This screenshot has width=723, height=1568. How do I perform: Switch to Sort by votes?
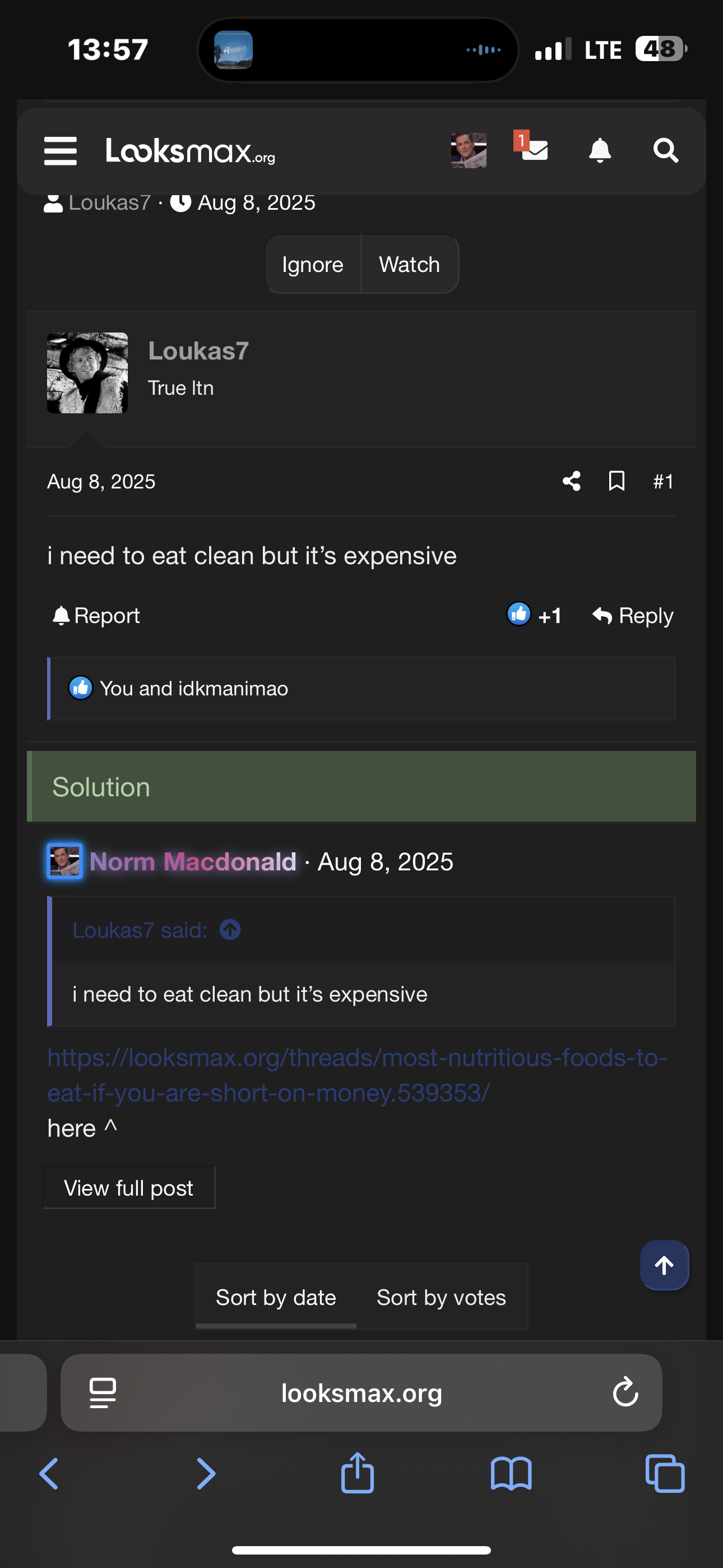pyautogui.click(x=441, y=1297)
